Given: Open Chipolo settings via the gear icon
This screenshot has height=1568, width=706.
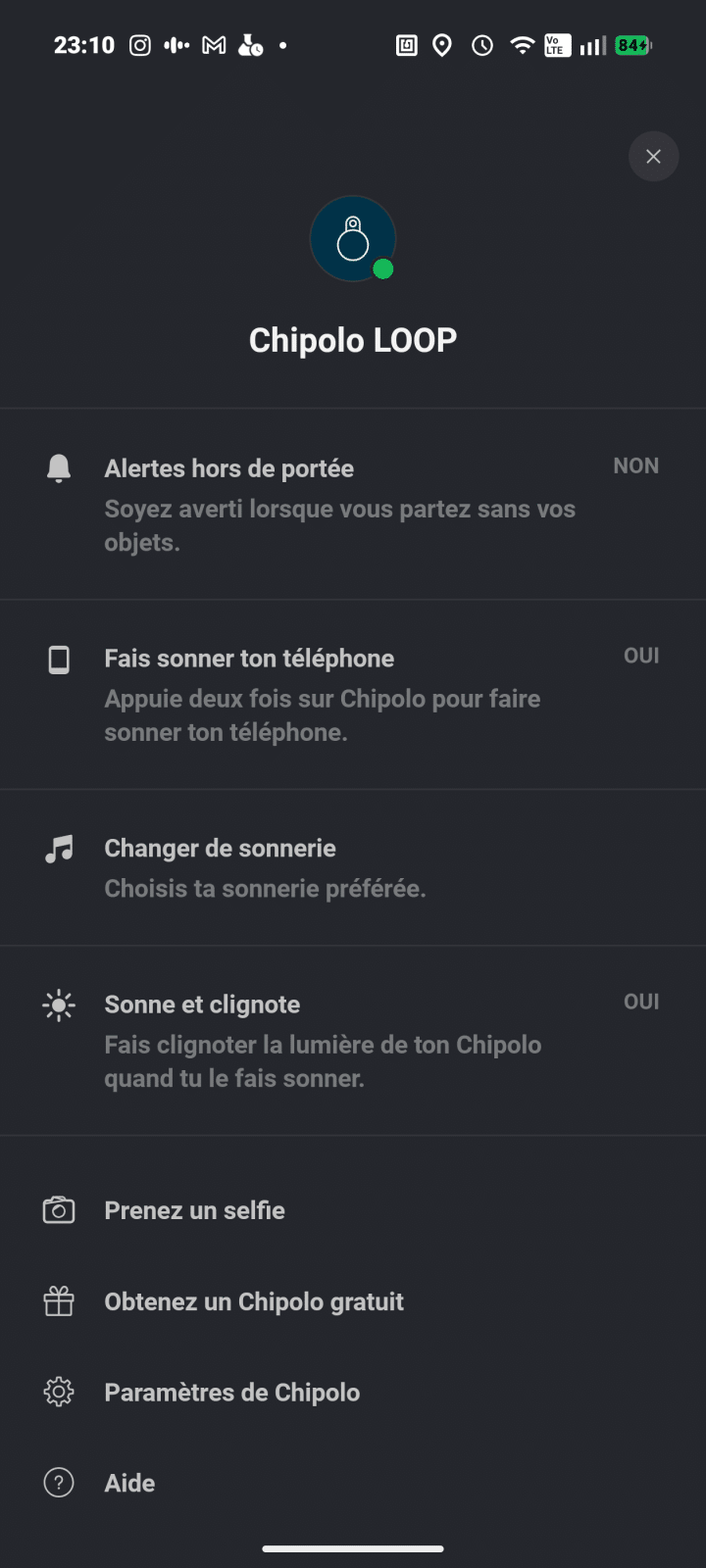Looking at the screenshot, I should click(x=59, y=1392).
